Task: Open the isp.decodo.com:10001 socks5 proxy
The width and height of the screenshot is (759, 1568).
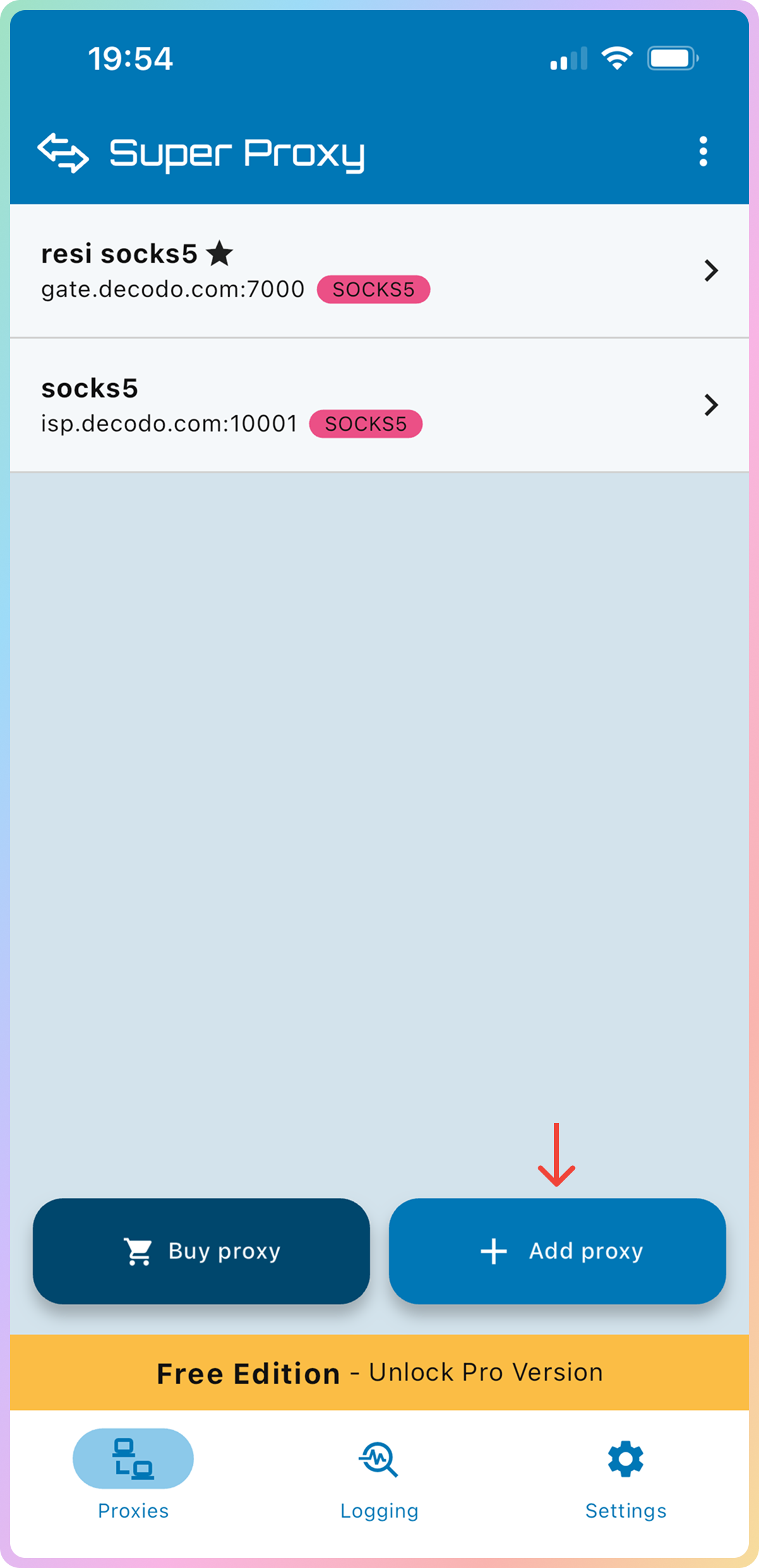Action: click(379, 405)
